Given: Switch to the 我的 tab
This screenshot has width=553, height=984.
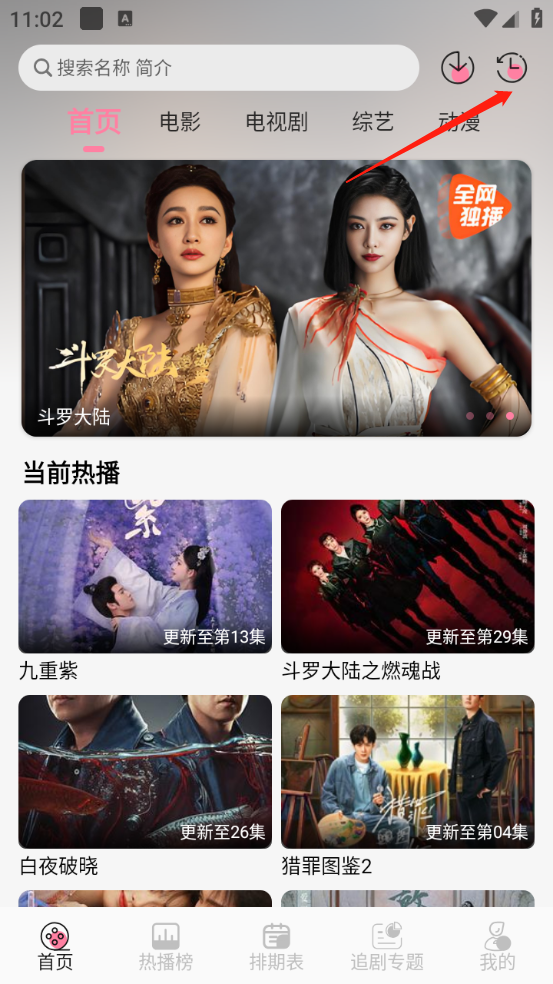Looking at the screenshot, I should (497, 946).
